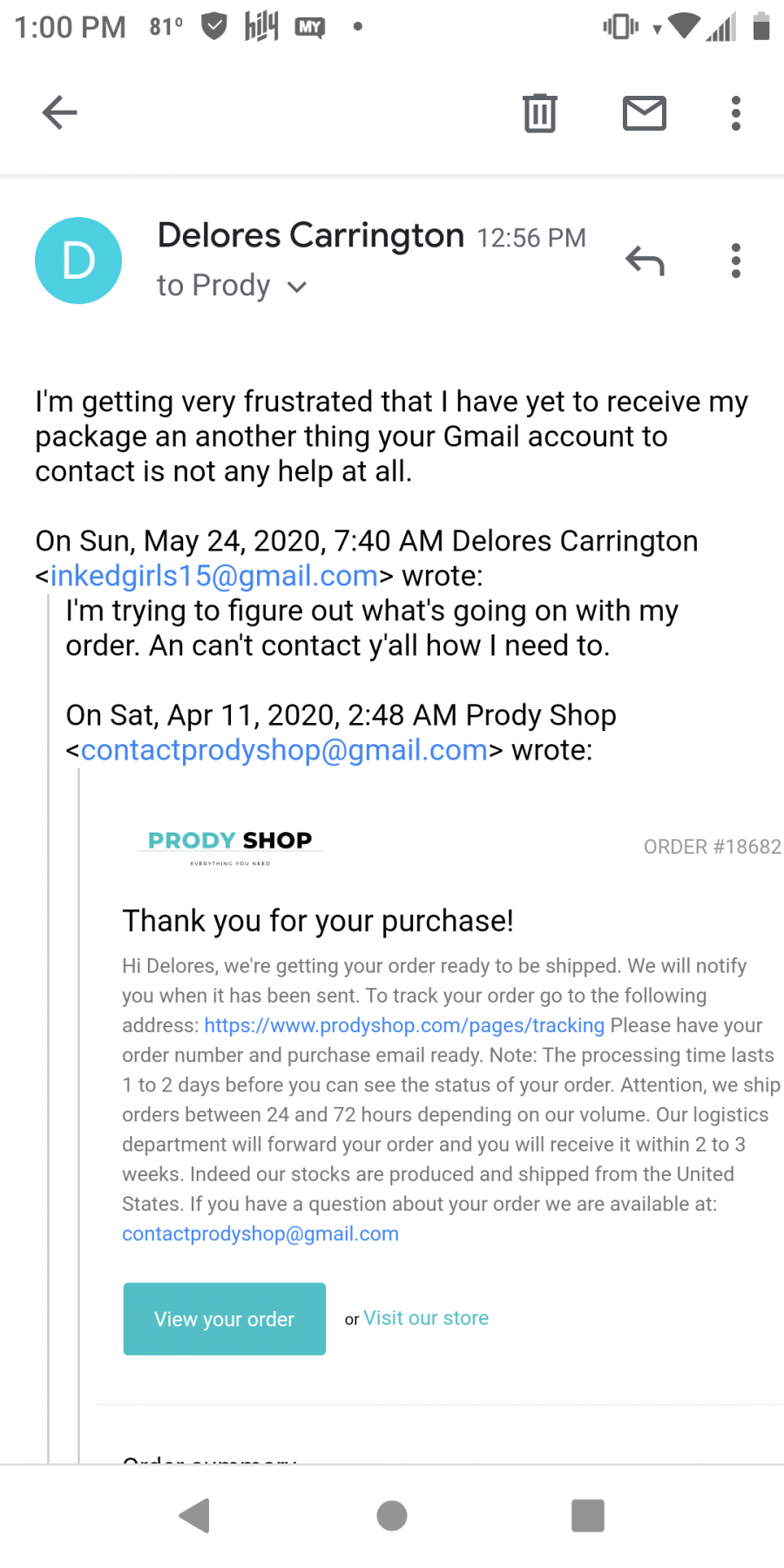This screenshot has height=1568, width=784.
Task: Open the prodyshop.com tracking page link
Action: click(404, 1025)
